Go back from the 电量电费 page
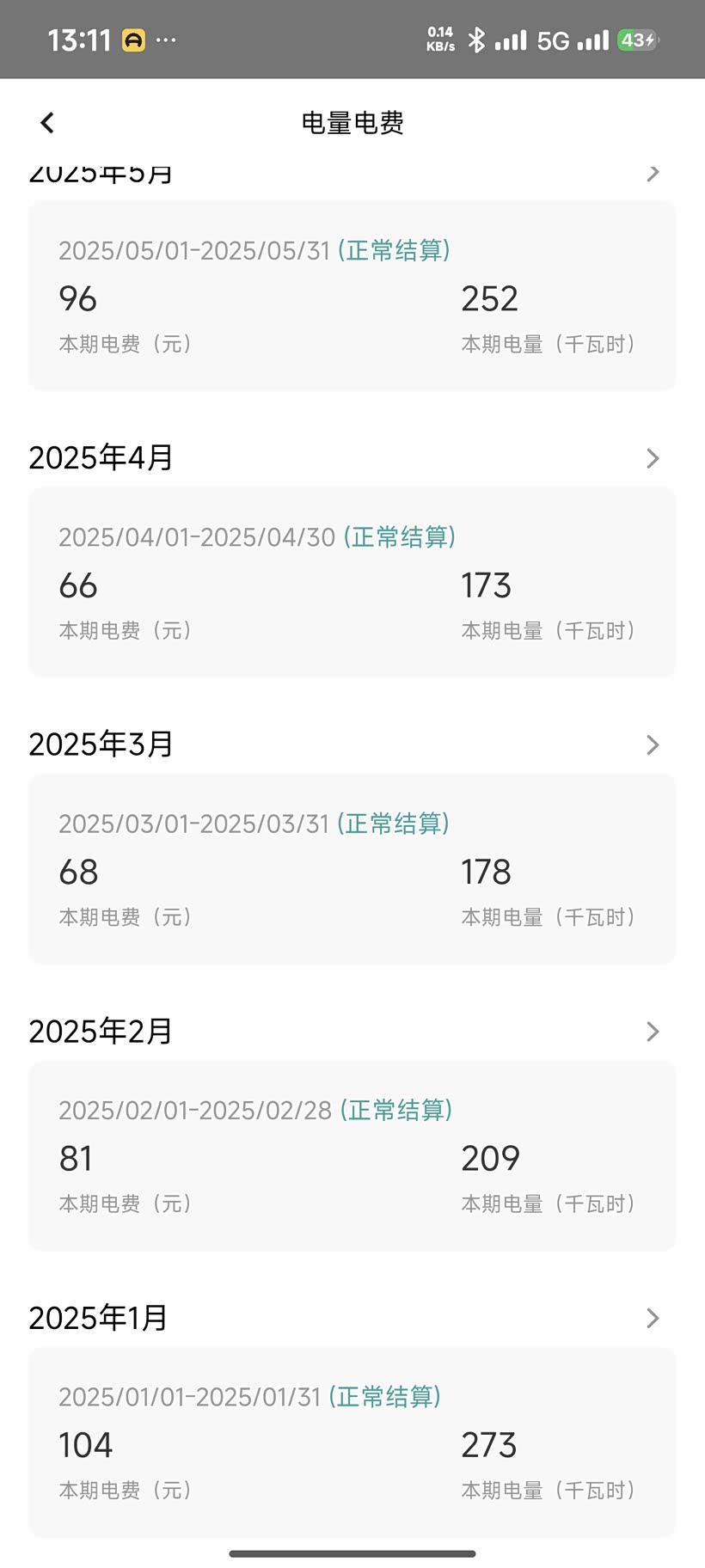 [47, 123]
